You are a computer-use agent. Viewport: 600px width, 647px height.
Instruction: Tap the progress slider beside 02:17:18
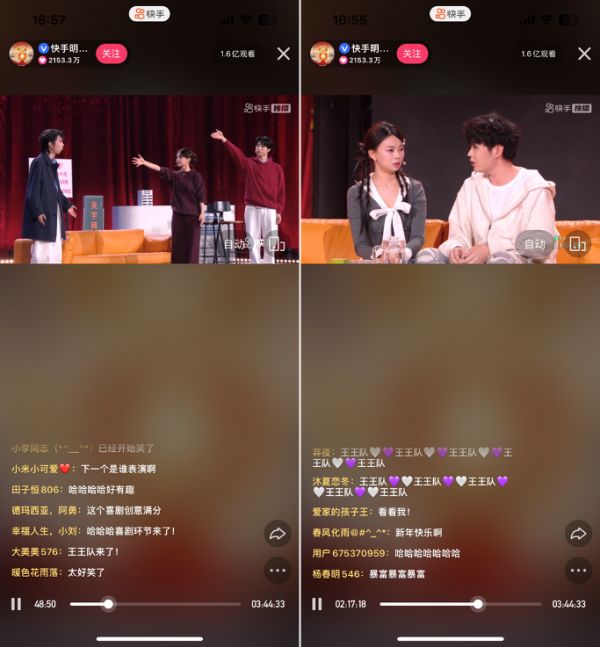478,604
